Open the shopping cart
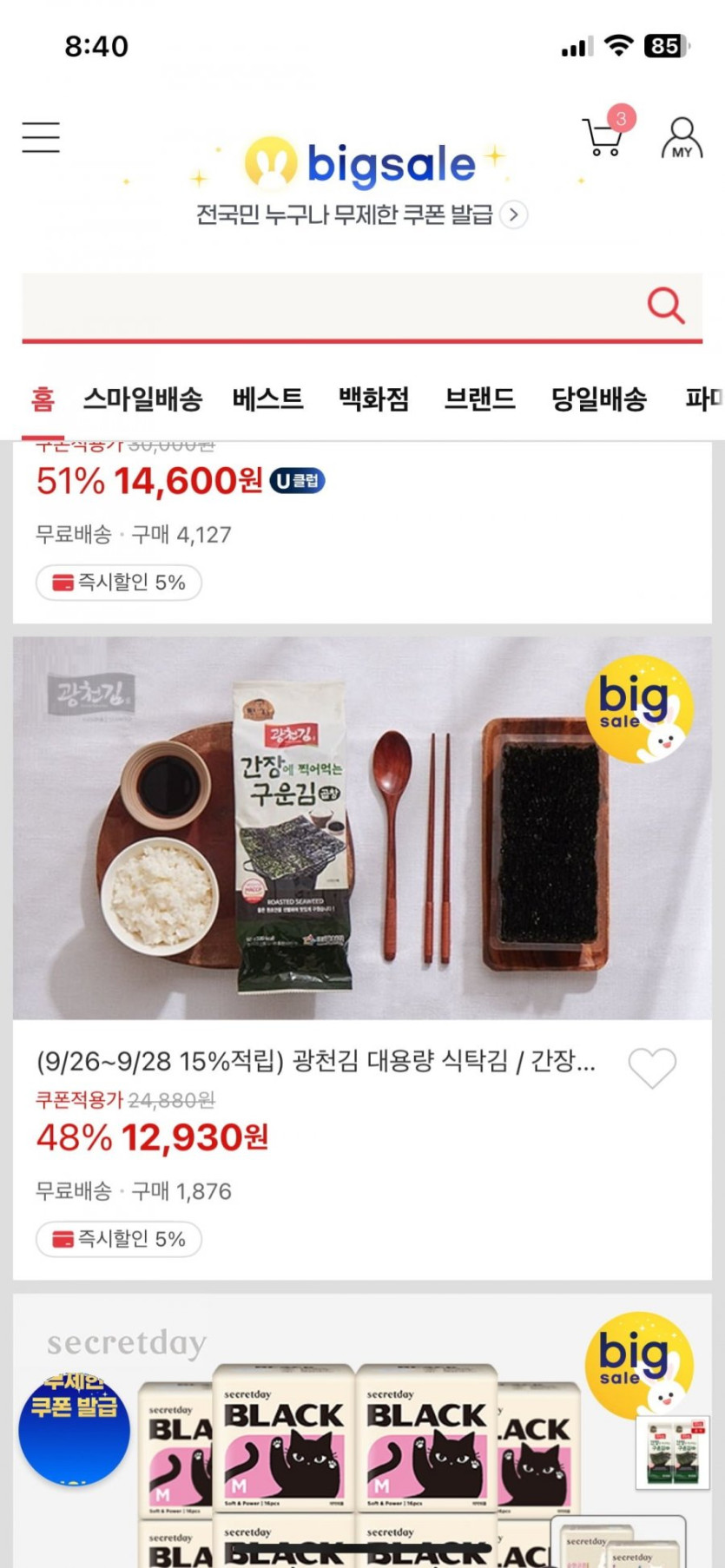The height and width of the screenshot is (1568, 725). [x=603, y=136]
